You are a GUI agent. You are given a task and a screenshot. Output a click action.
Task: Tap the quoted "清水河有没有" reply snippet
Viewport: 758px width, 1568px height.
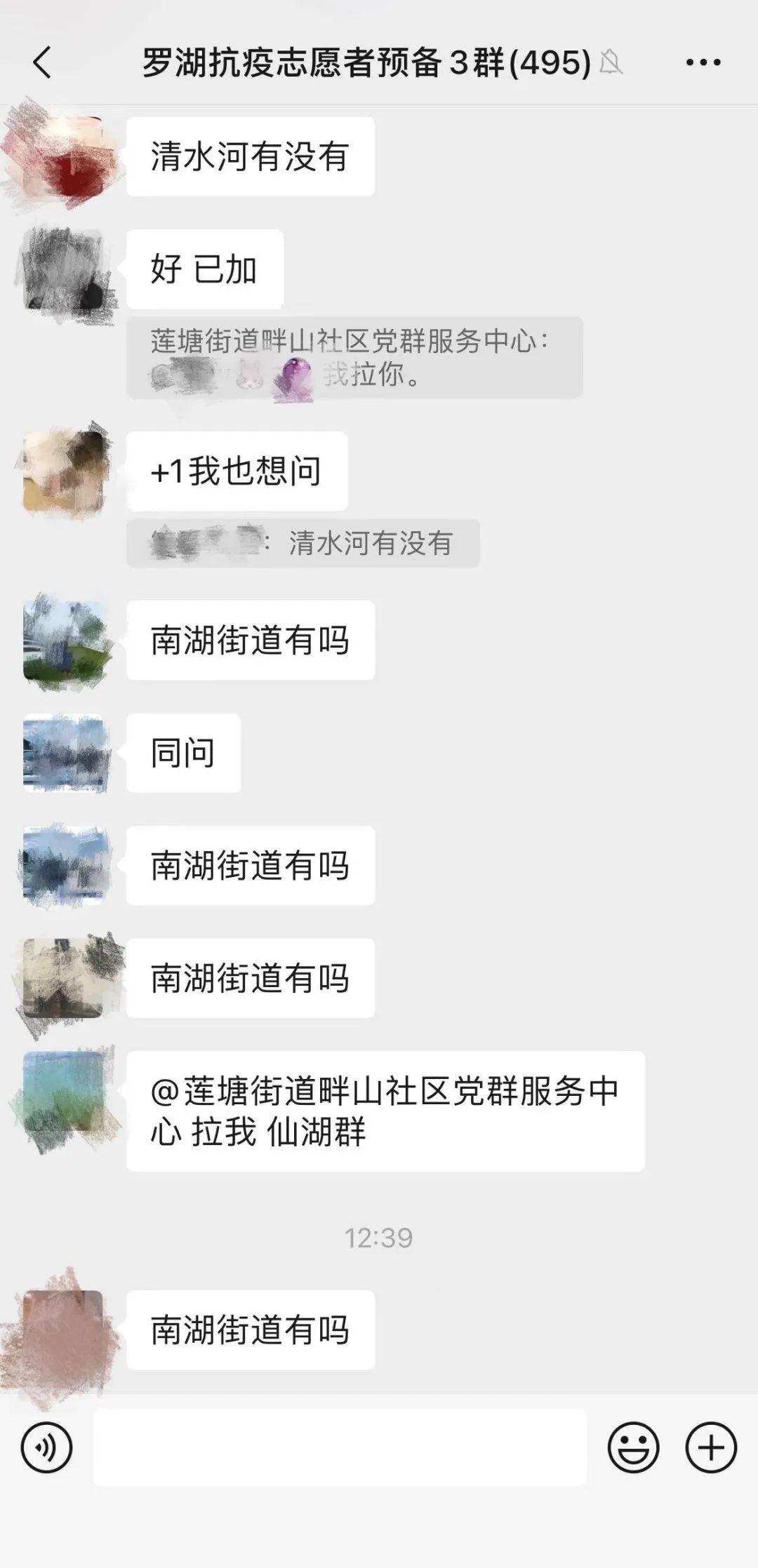[303, 543]
